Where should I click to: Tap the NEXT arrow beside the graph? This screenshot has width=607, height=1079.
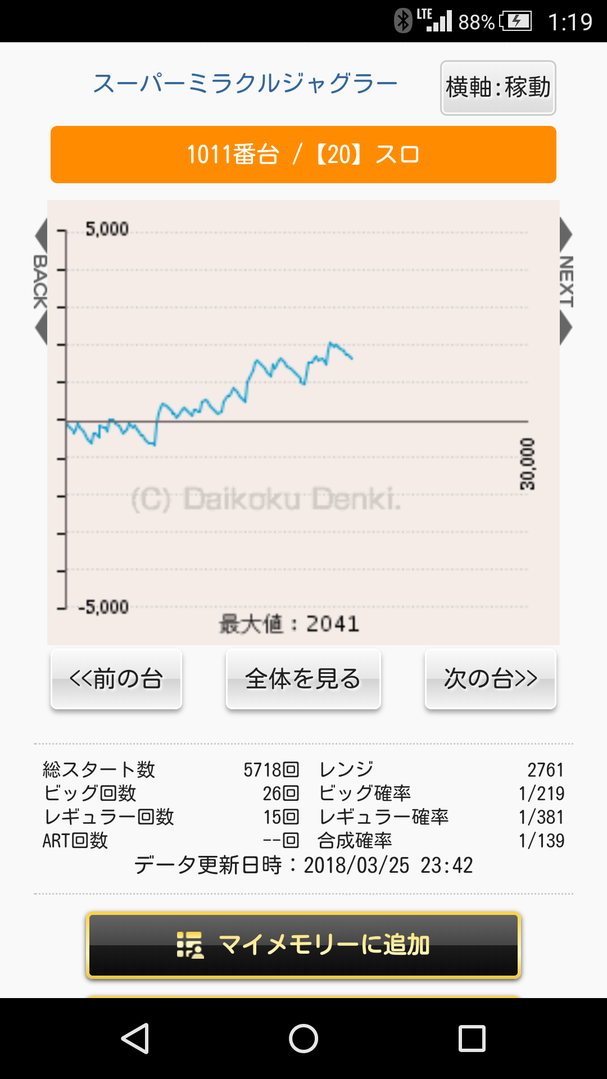[x=566, y=281]
